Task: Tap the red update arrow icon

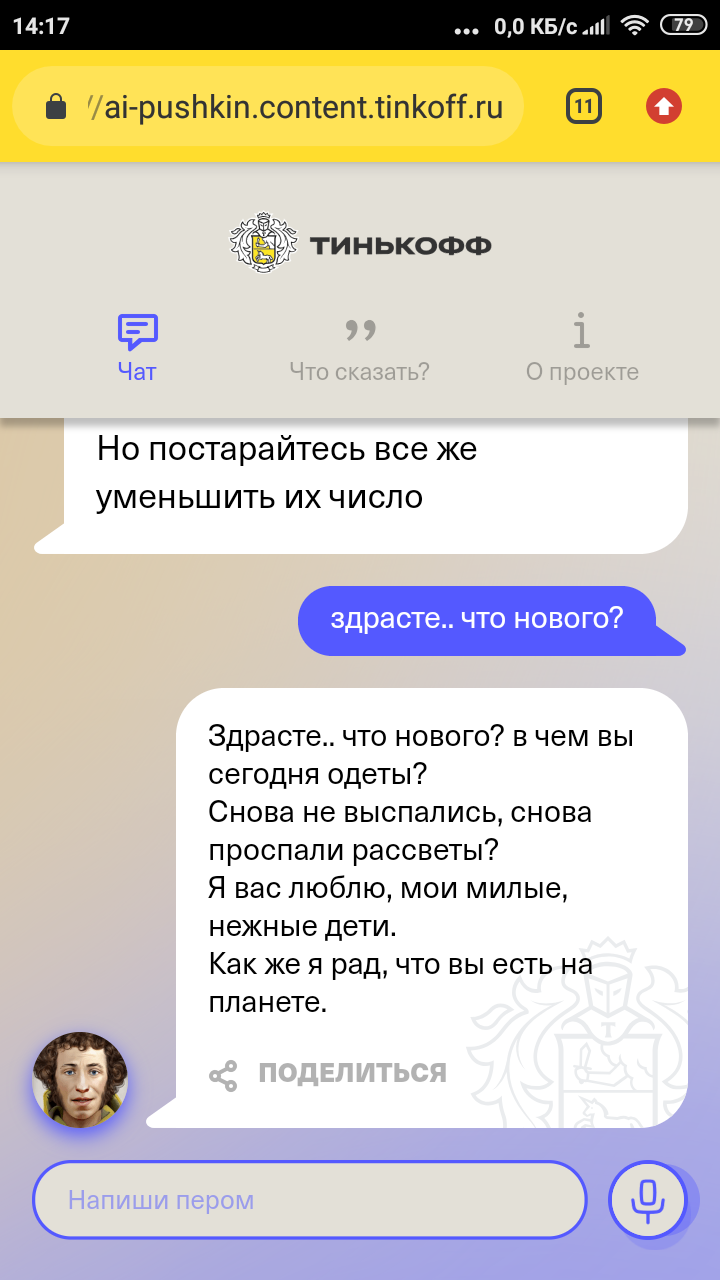Action: click(x=664, y=106)
